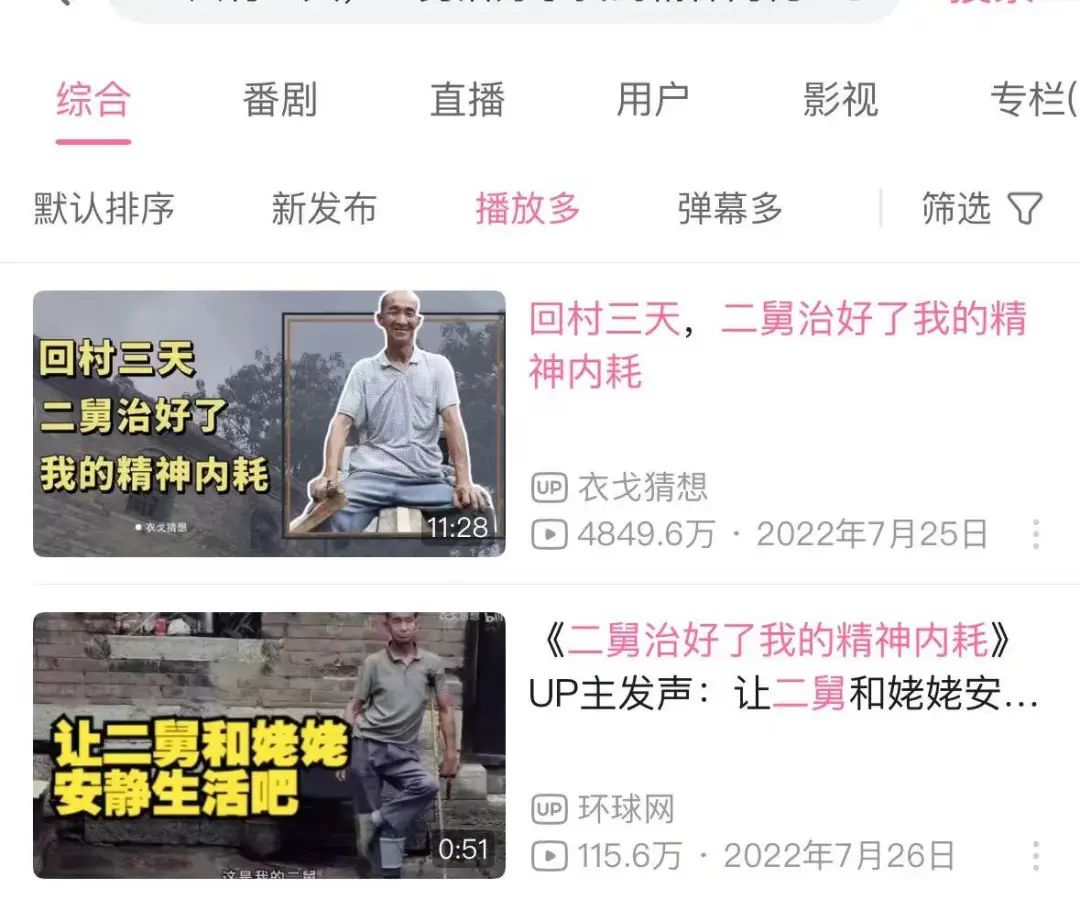The height and width of the screenshot is (899, 1080).
Task: Select the 影视 tab
Action: (840, 101)
